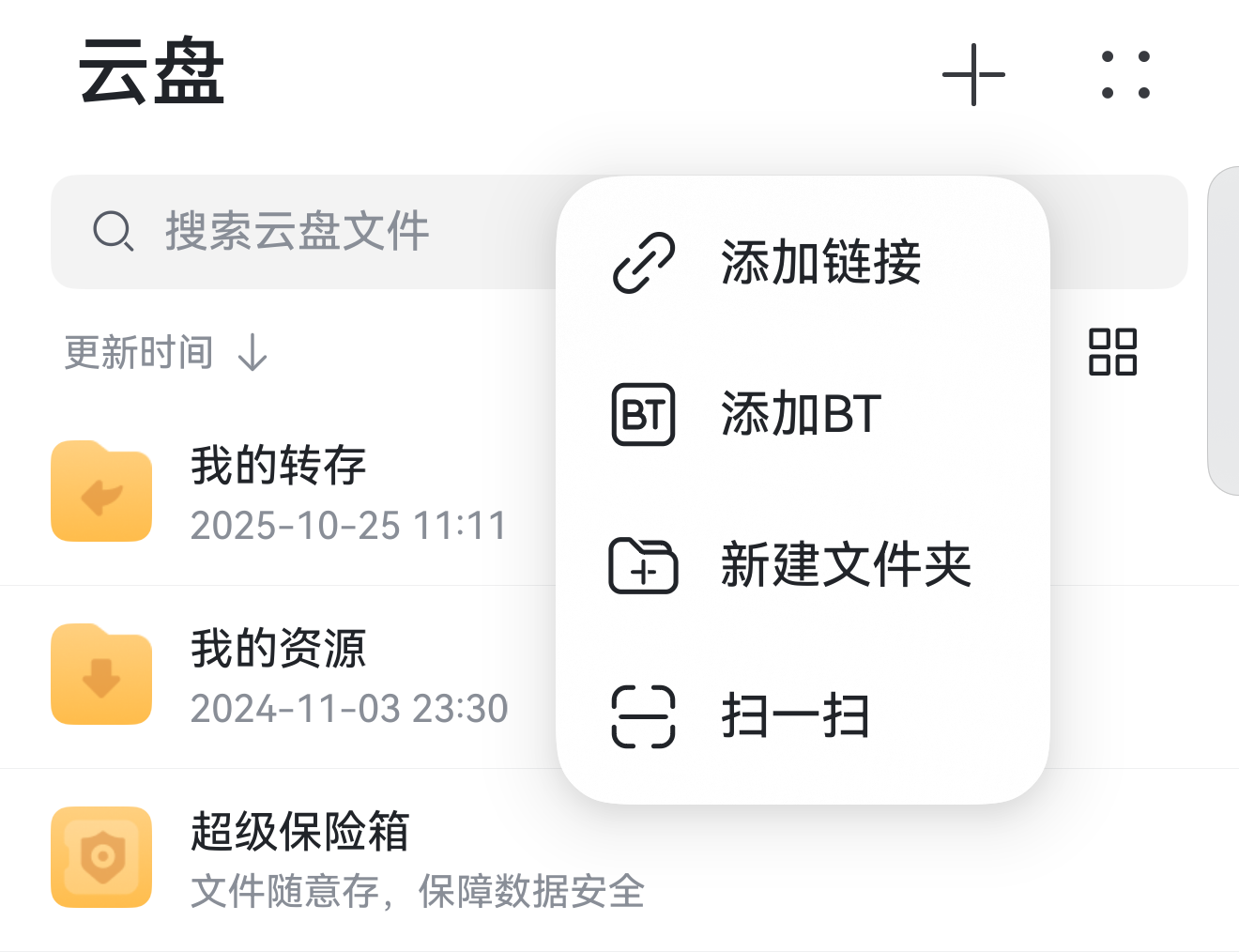Create a new folder with 新建文件夹
This screenshot has height=952, width=1239.
(803, 565)
